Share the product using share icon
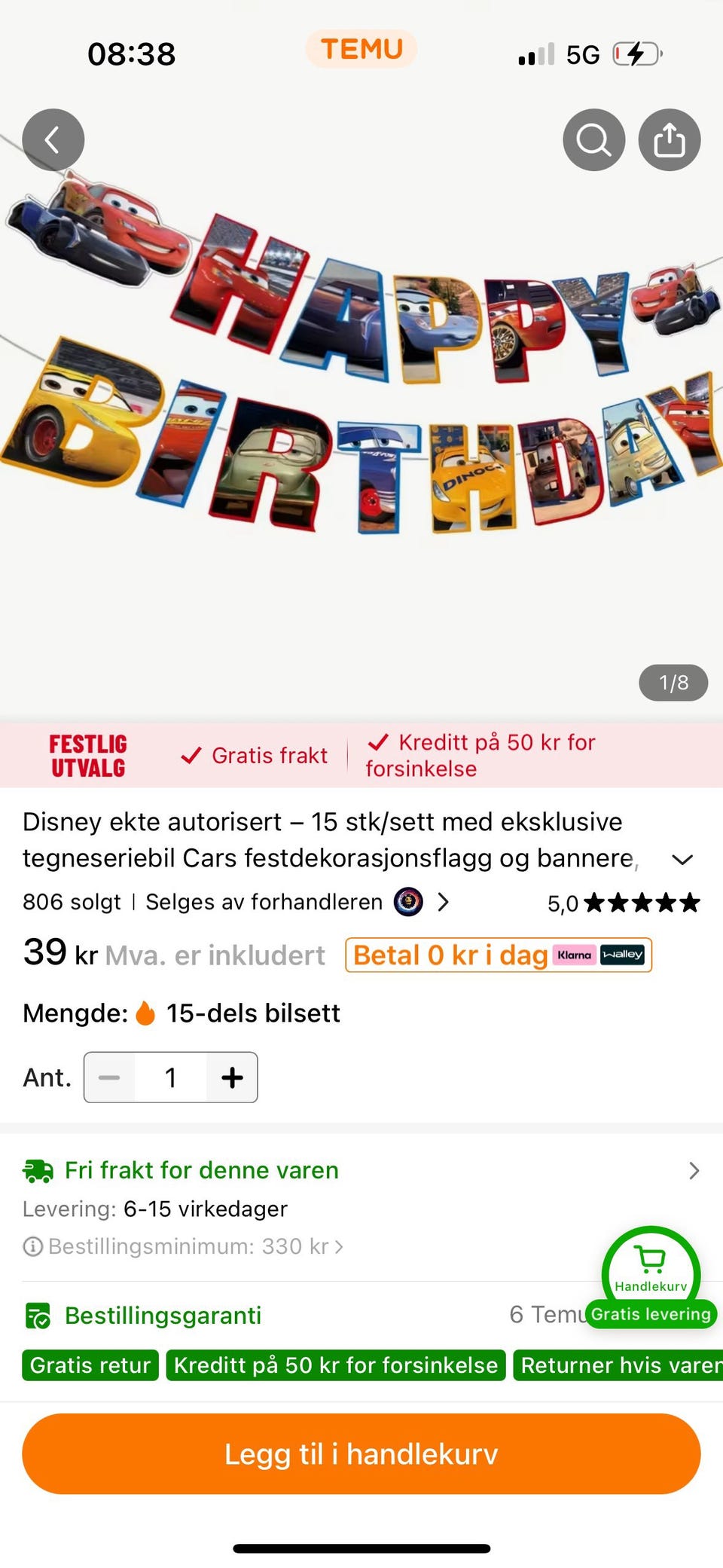Image resolution: width=723 pixels, height=1568 pixels. click(669, 139)
